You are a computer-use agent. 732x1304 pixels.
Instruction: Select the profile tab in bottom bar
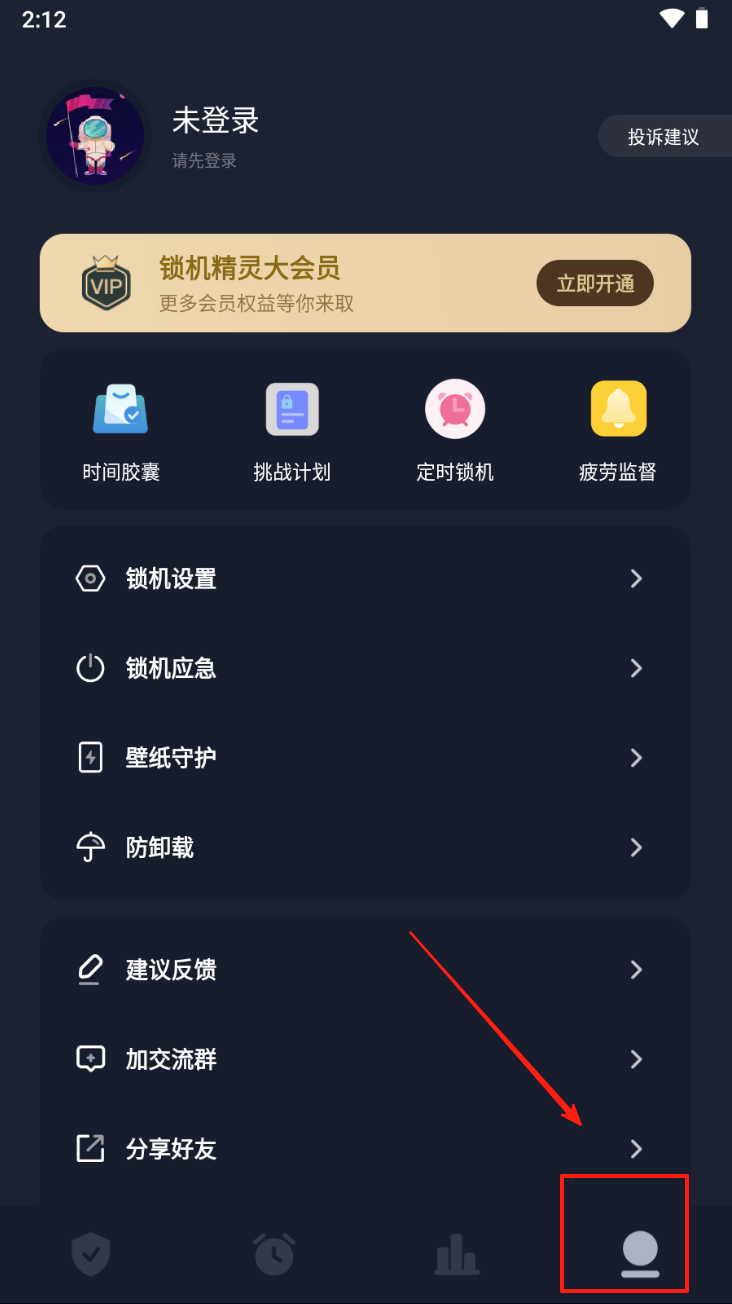coord(640,1253)
